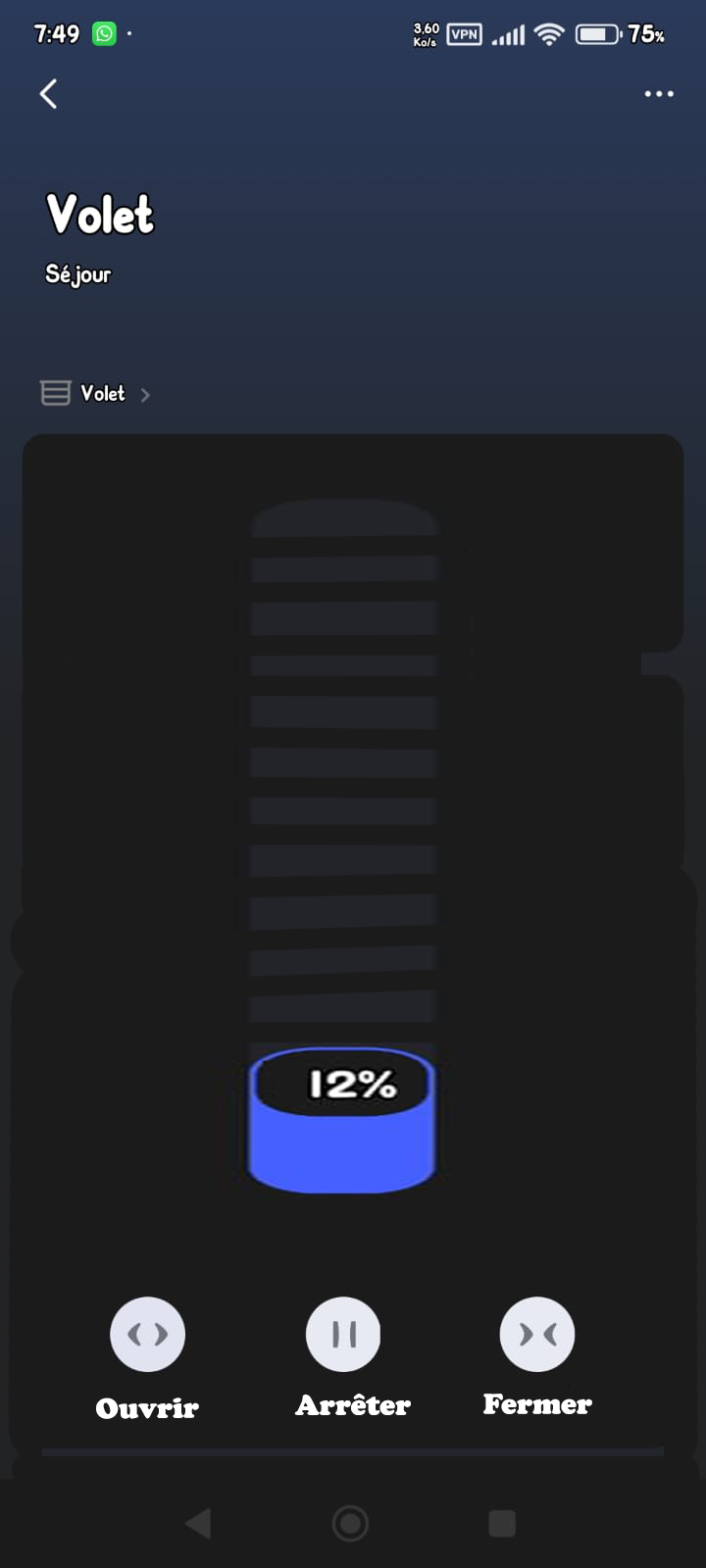This screenshot has height=1568, width=706.
Task: Tap the Ouvrir button to open the shutter
Action: (147, 1335)
